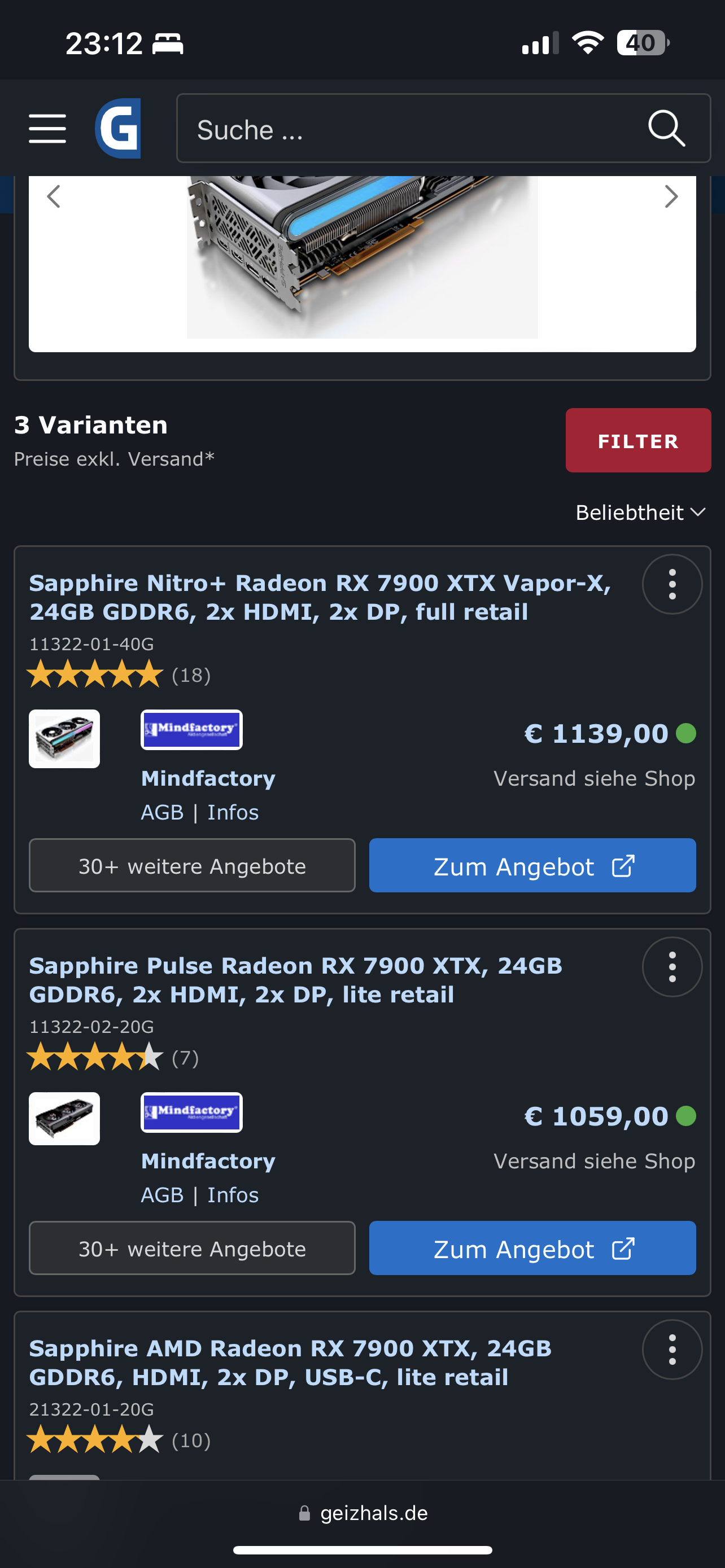Screen dimensions: 725x1568
Task: Open overflow menu for Sapphire Pulse card
Action: pyautogui.click(x=672, y=967)
